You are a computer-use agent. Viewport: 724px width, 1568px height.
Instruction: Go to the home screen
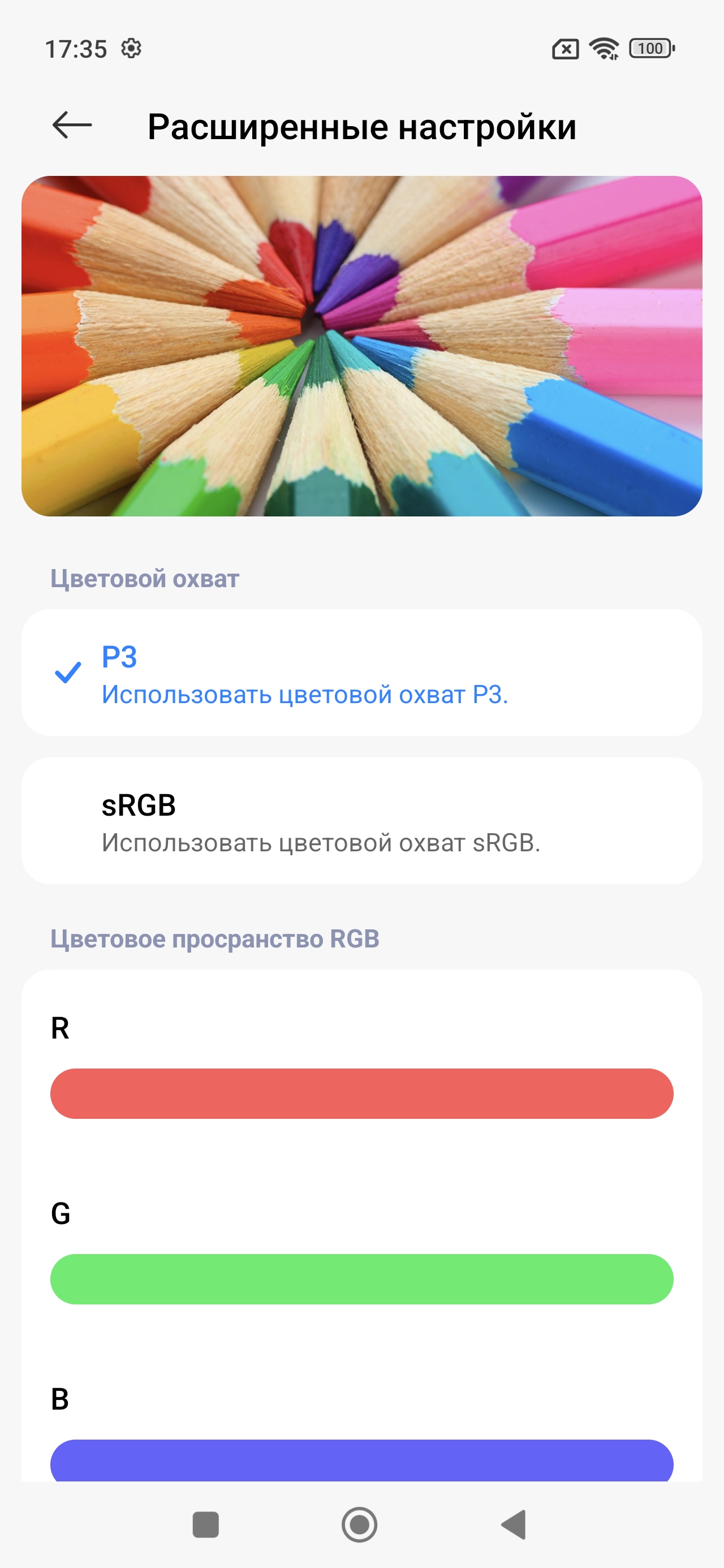coord(359,1525)
